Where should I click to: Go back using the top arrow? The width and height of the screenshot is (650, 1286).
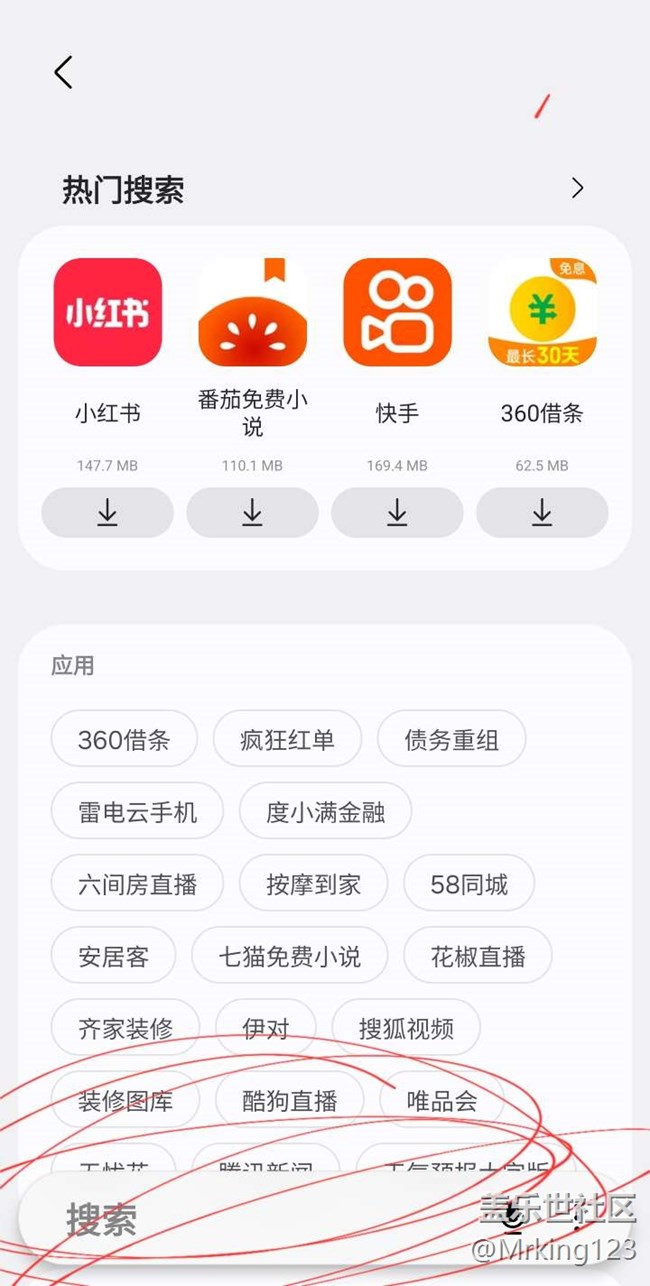point(63,72)
